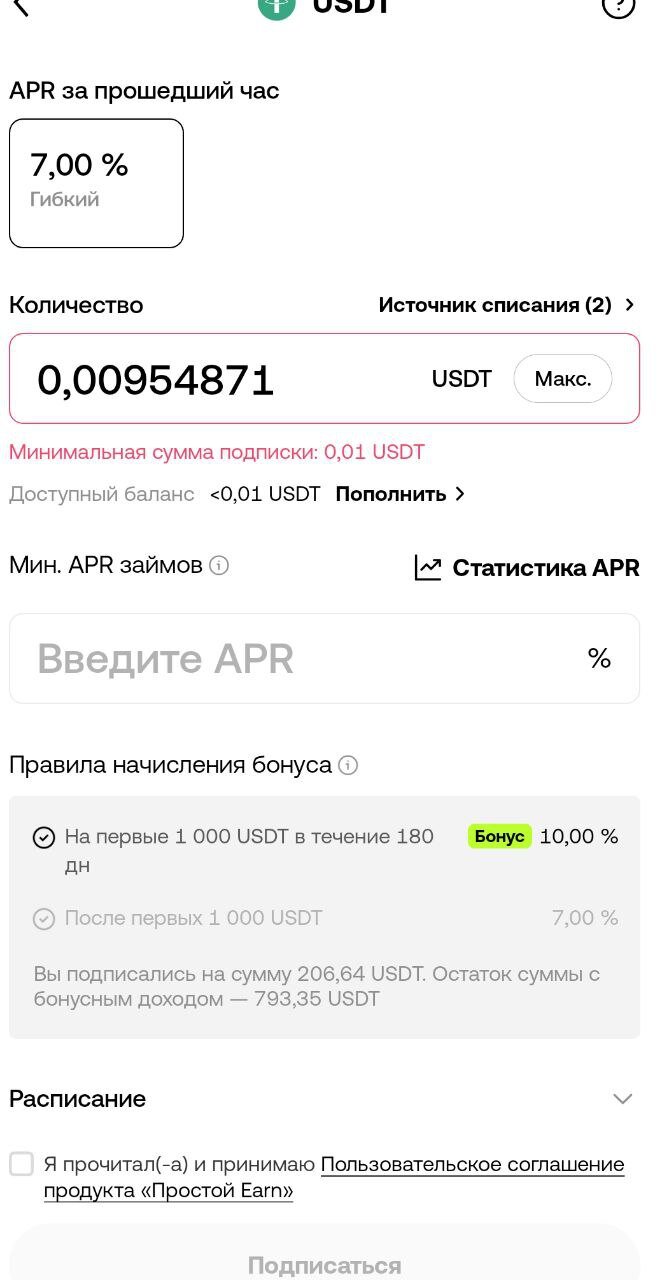Open Источник списания (2) options
The image size is (661, 1280).
tap(506, 305)
